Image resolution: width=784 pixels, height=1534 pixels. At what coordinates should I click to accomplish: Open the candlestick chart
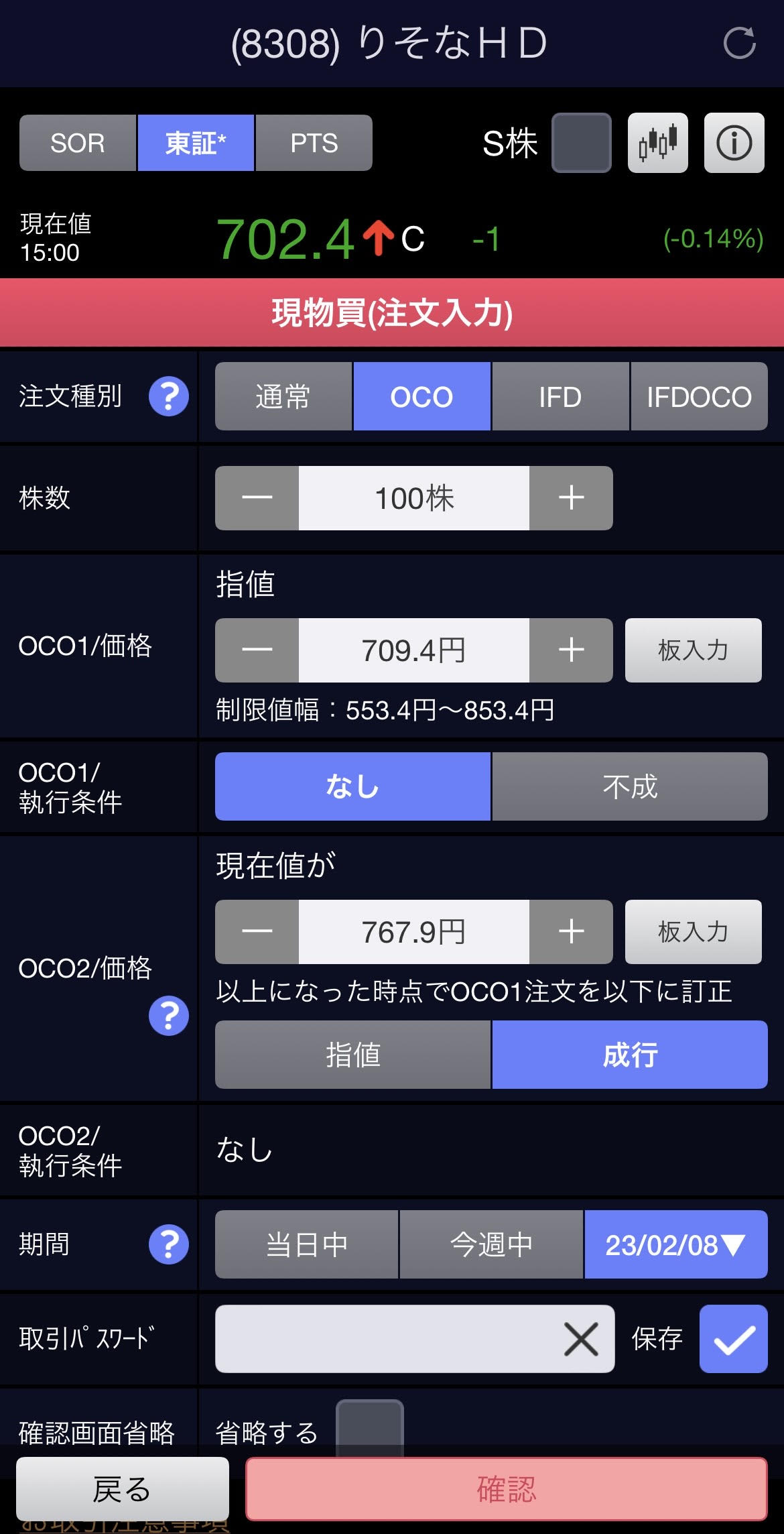click(657, 143)
